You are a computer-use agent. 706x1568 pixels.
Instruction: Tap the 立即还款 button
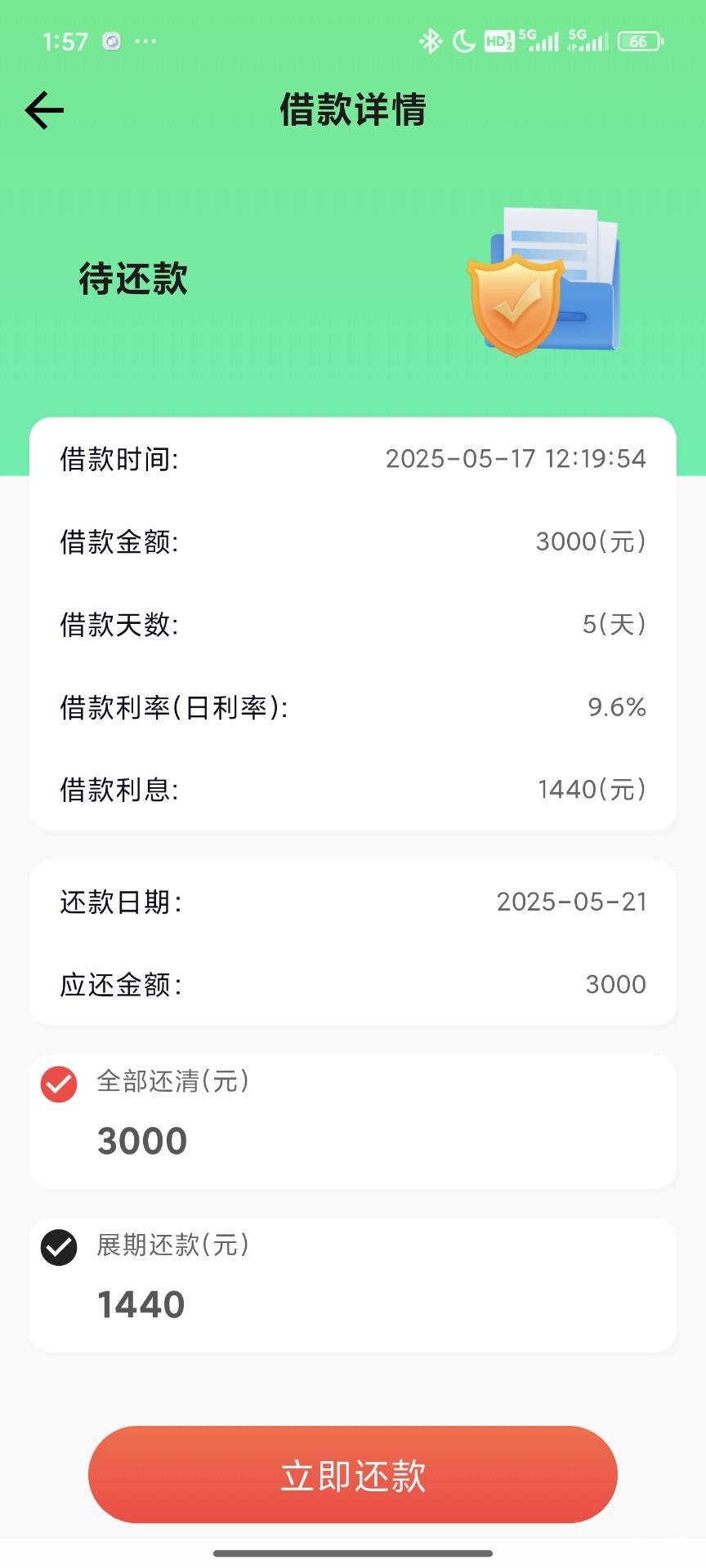tap(353, 1475)
